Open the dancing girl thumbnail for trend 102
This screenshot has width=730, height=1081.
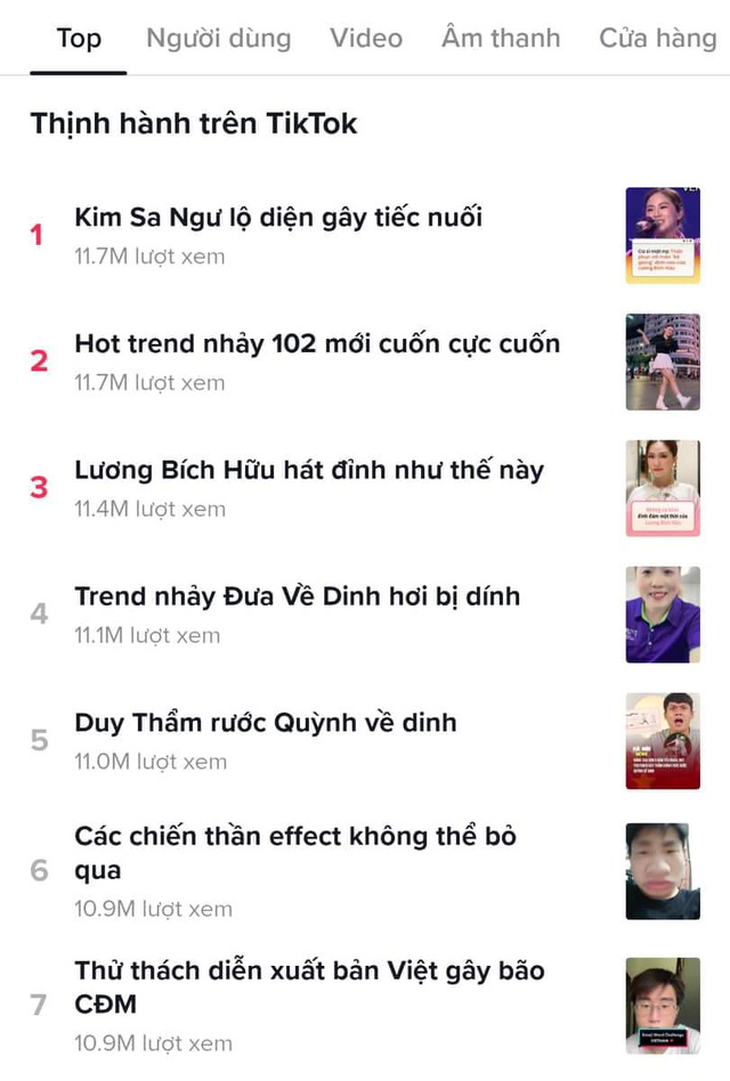pyautogui.click(x=663, y=362)
